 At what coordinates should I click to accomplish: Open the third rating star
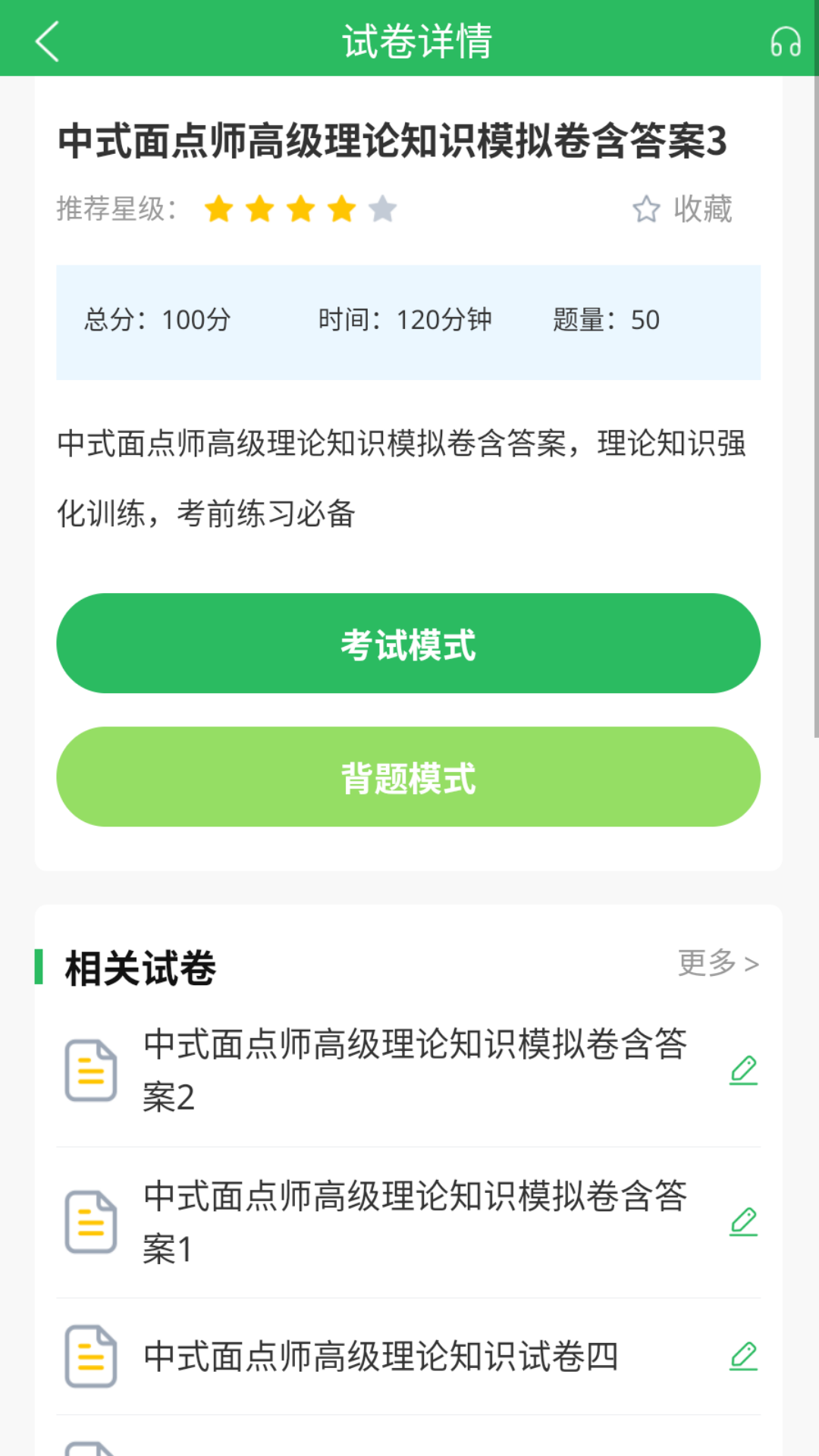302,209
